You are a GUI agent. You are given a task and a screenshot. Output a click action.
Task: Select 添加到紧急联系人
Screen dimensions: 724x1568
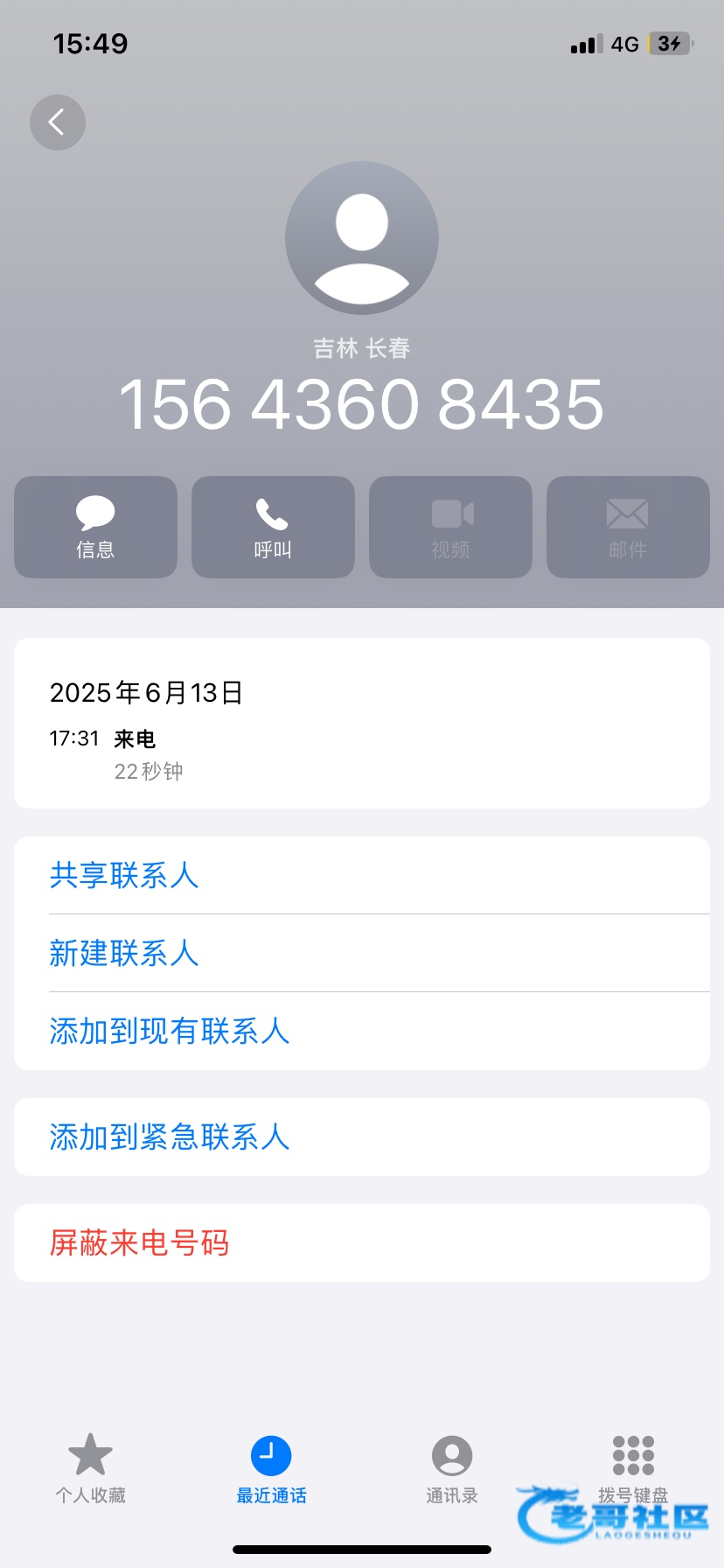tap(170, 1137)
